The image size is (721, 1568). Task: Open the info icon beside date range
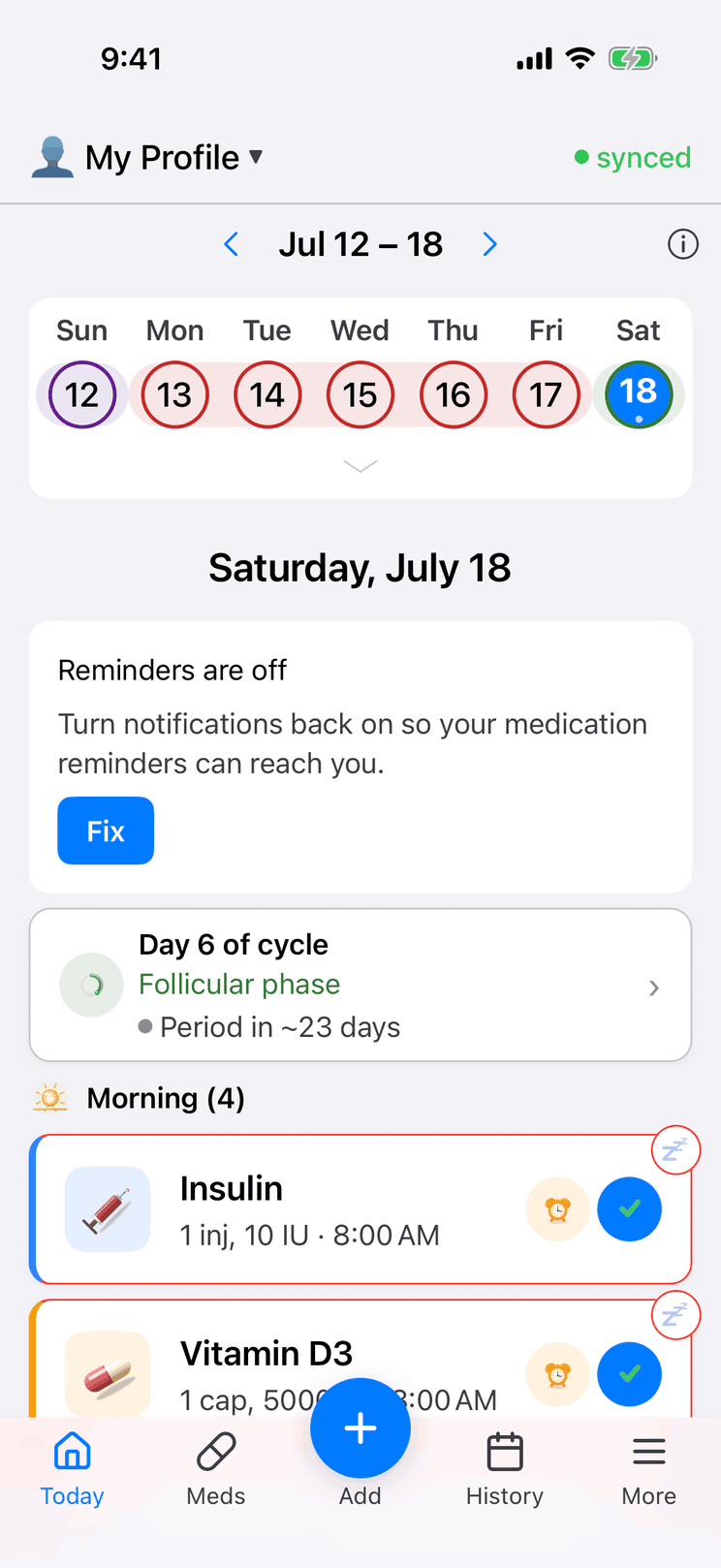click(x=683, y=244)
